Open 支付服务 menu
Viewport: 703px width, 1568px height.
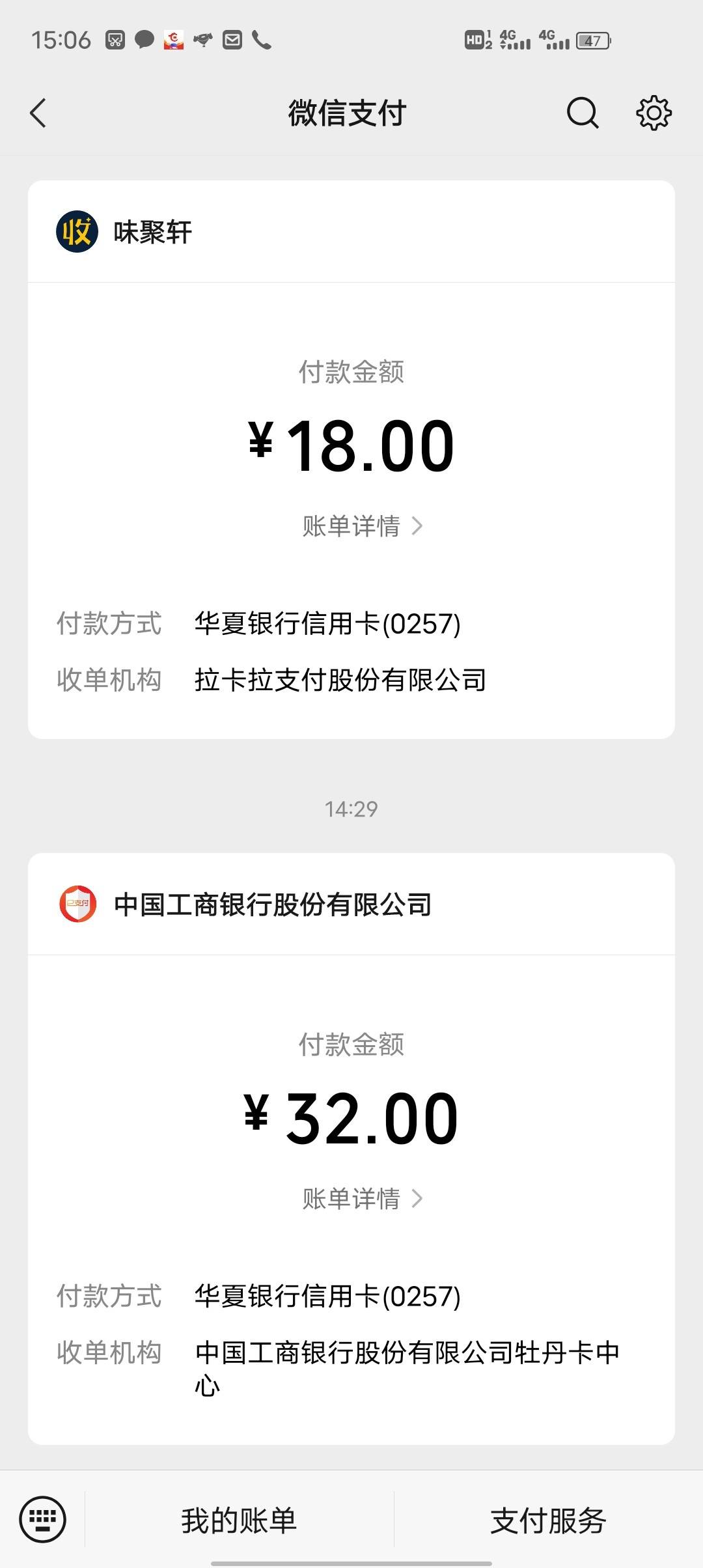pyautogui.click(x=548, y=1520)
